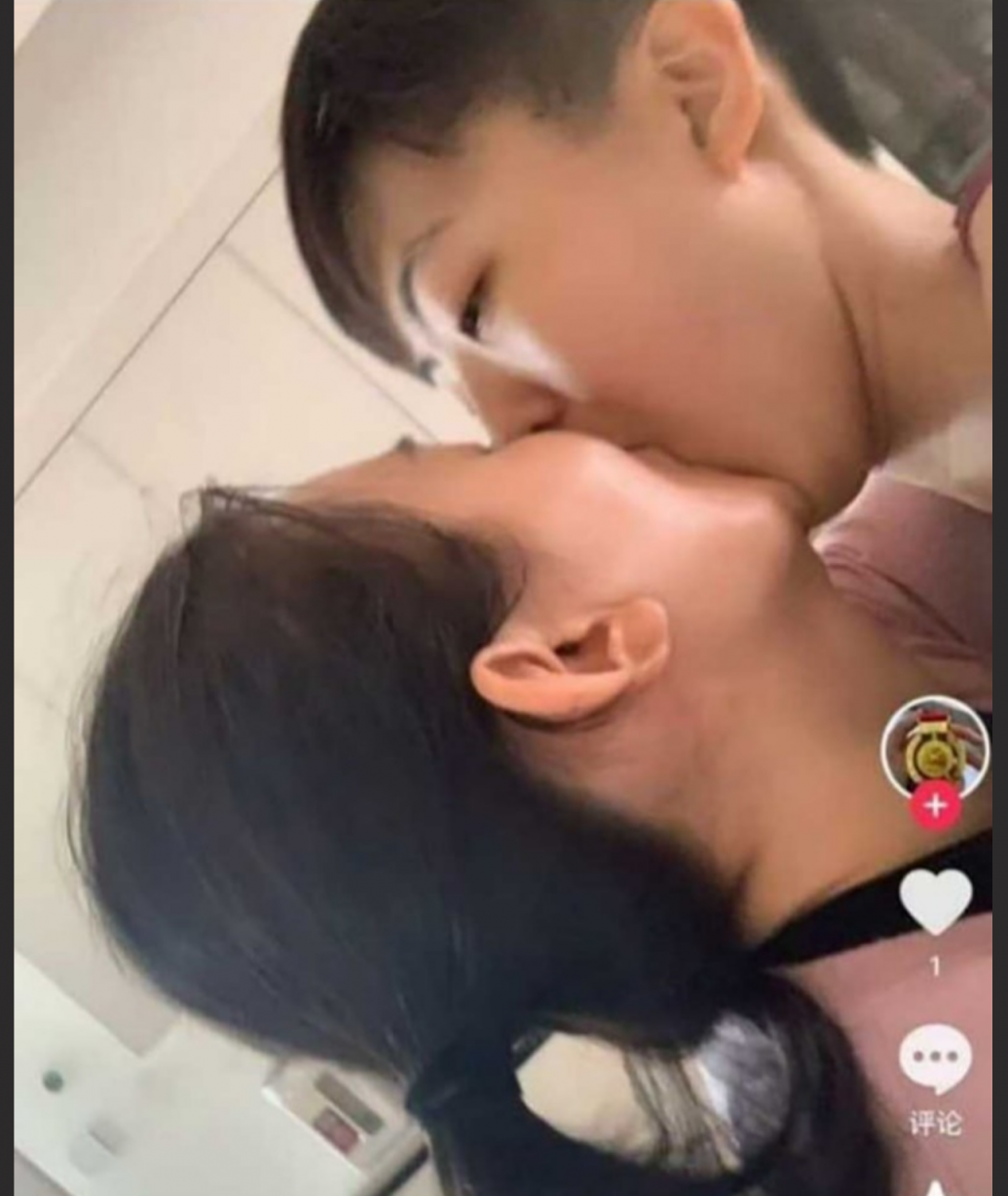Like this video with the heart

935,901
